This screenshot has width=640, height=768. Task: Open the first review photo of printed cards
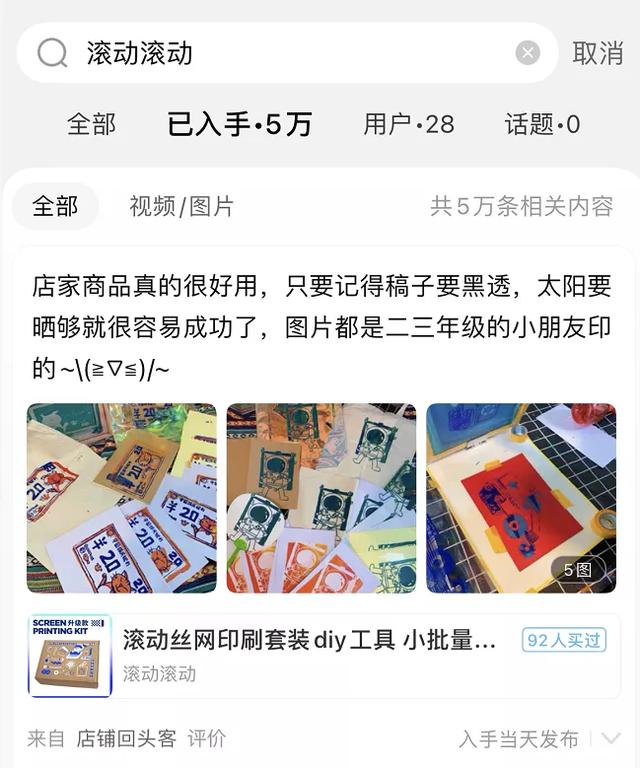[x=121, y=498]
